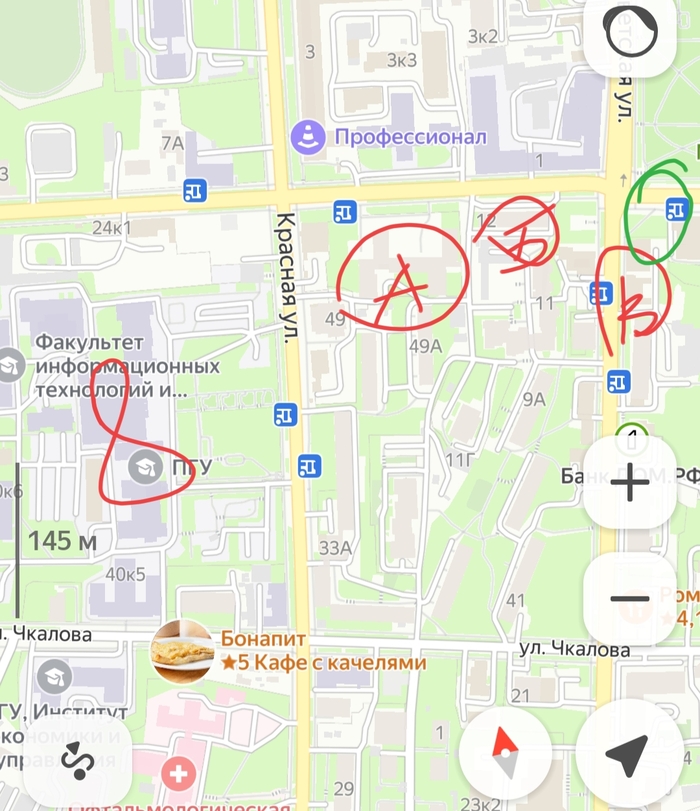
Task: Select the Профессионал map marker
Action: [x=309, y=135]
